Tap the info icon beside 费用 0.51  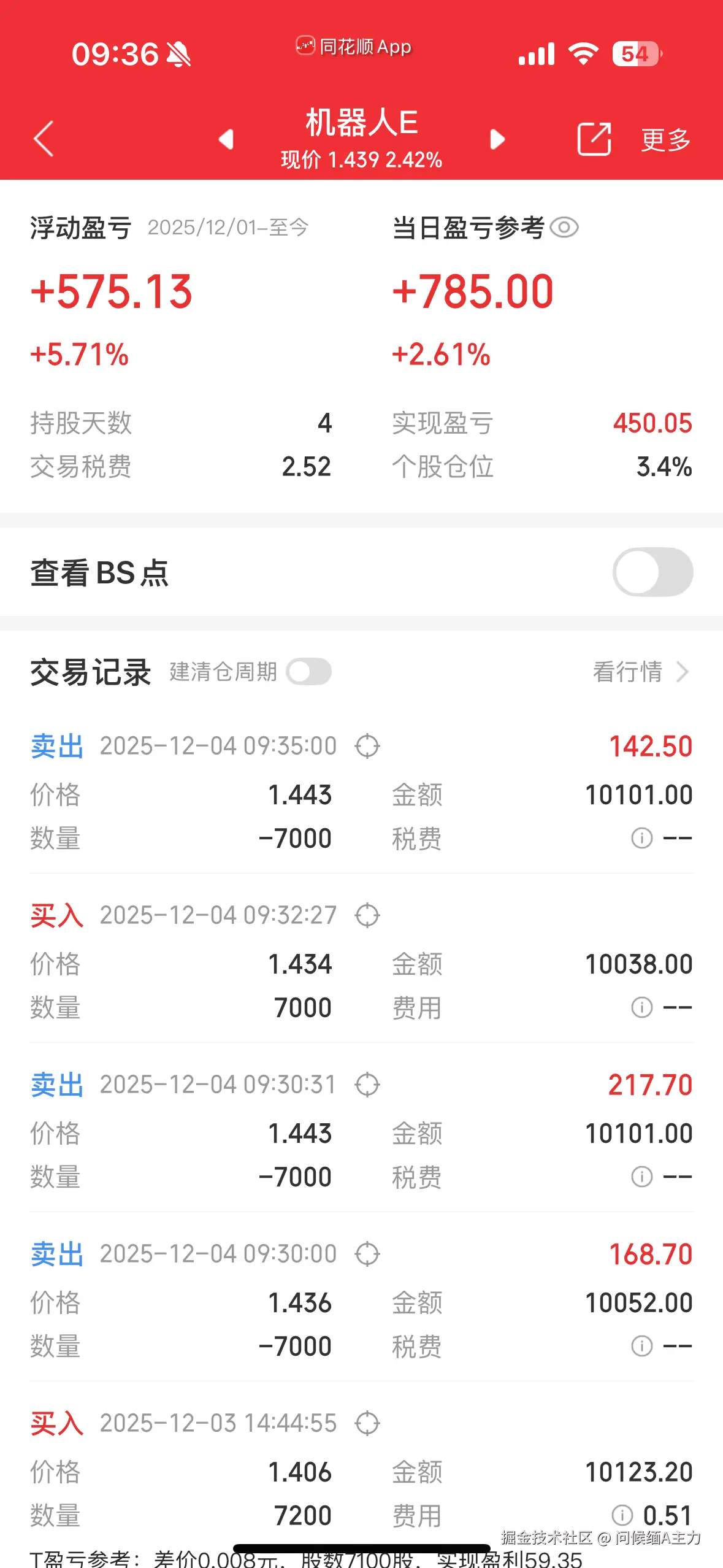point(622,1515)
